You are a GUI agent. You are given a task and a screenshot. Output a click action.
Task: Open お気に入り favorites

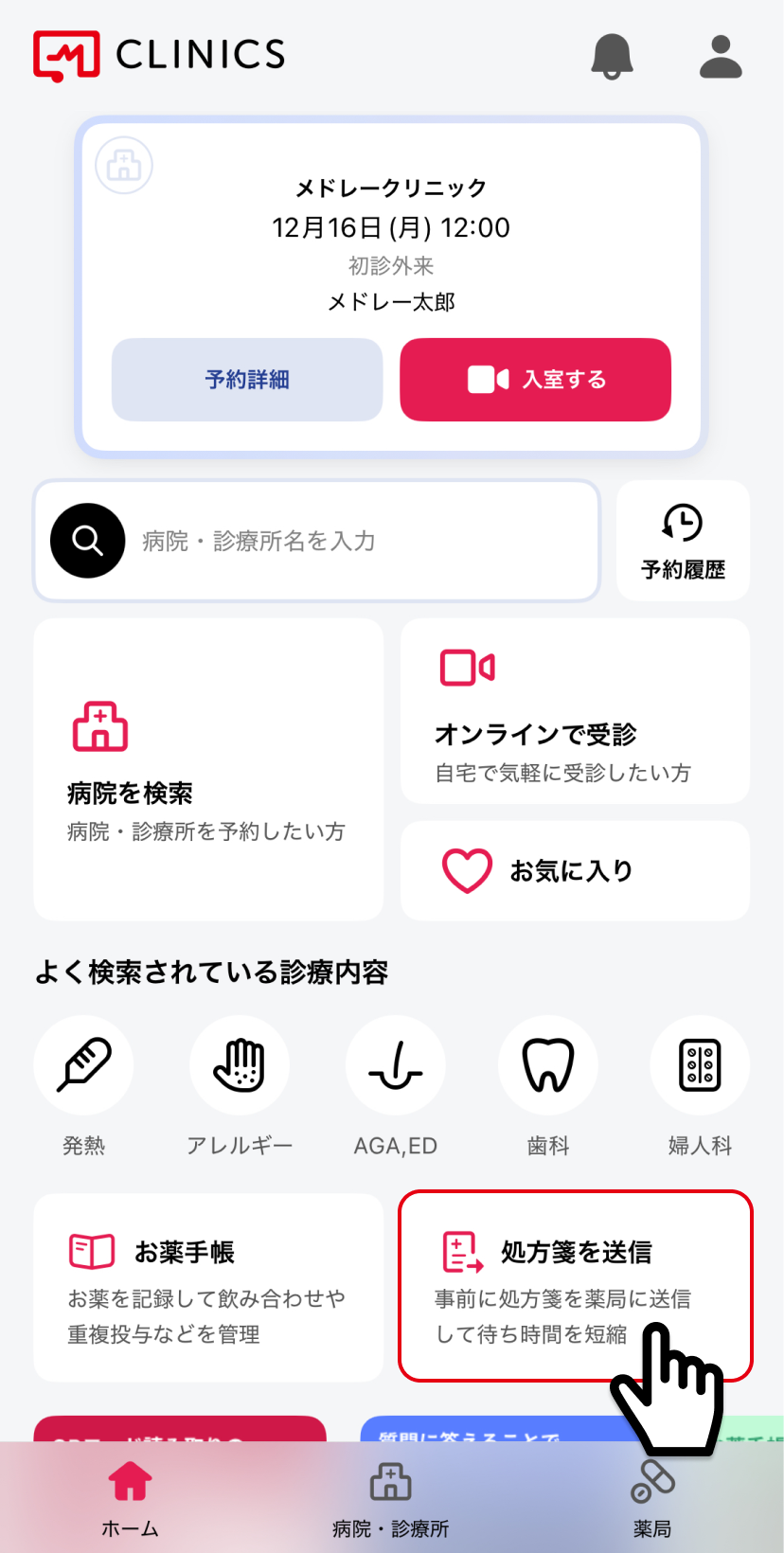click(x=575, y=870)
